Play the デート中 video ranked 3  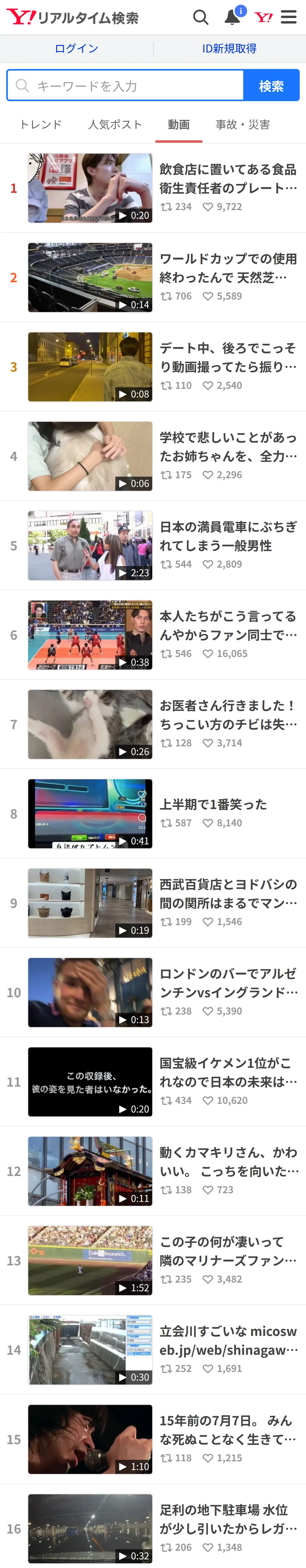click(153, 367)
